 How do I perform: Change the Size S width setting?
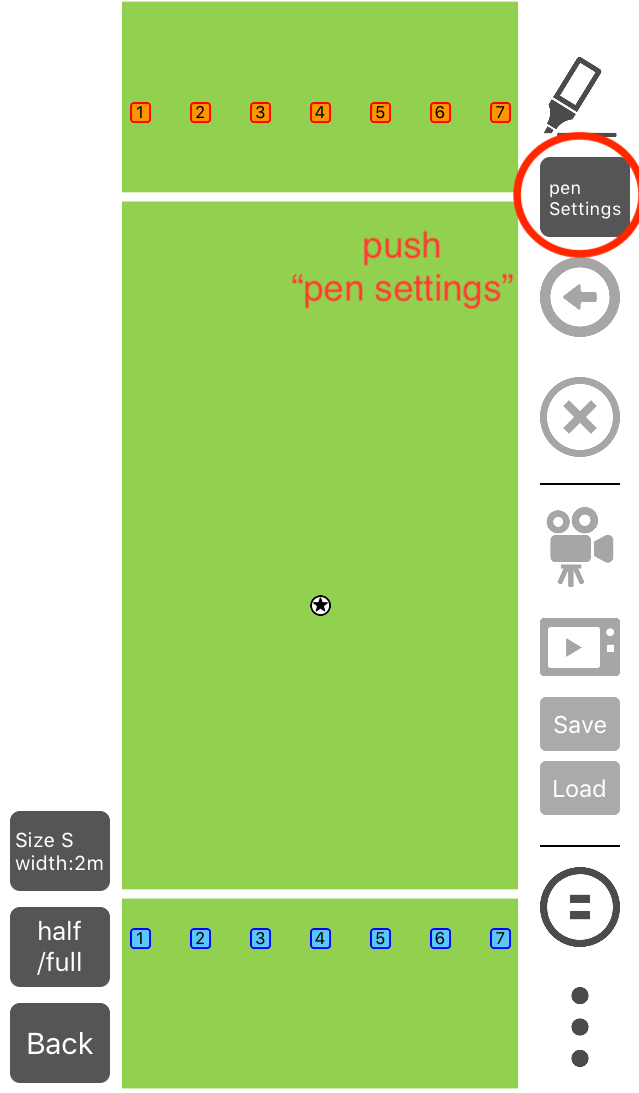[x=60, y=851]
